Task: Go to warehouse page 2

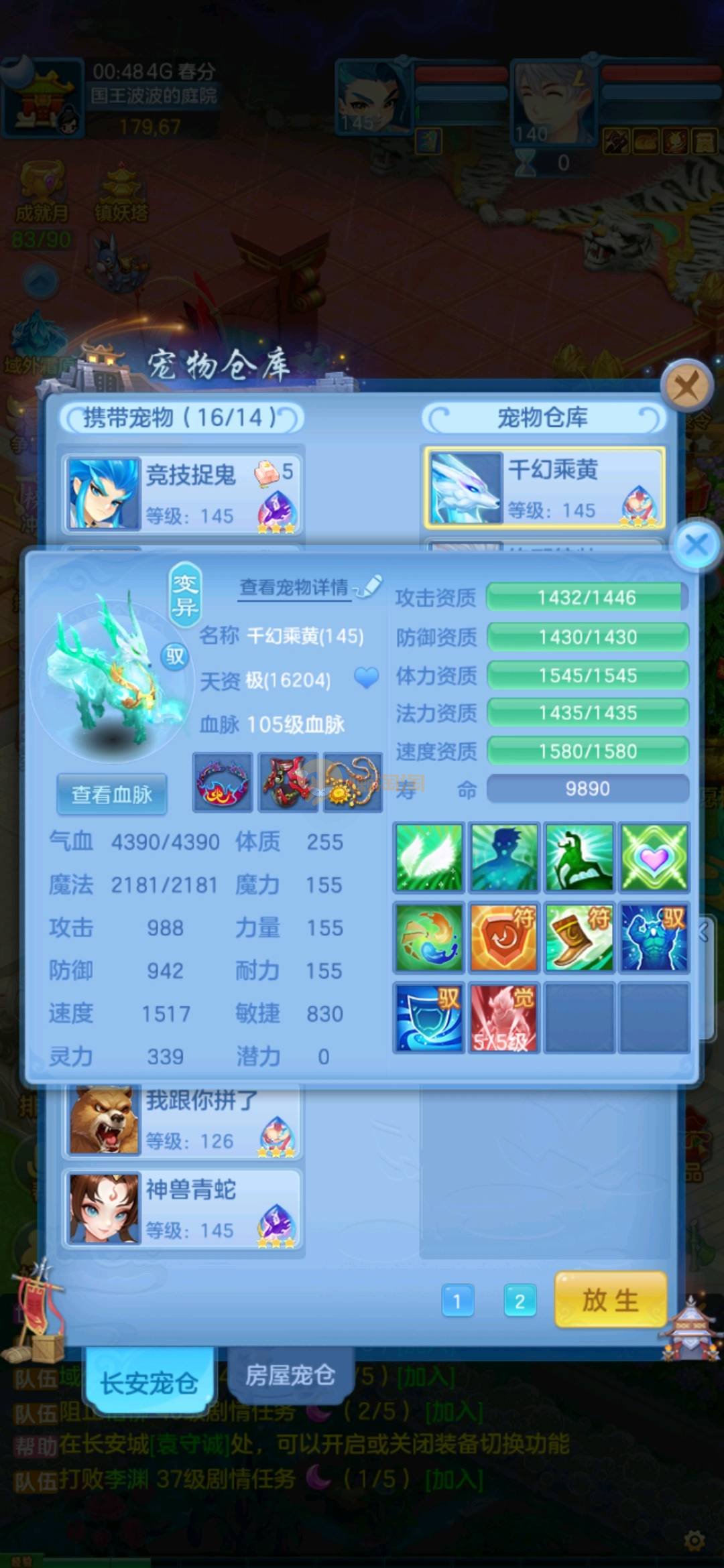Action: [x=520, y=1301]
